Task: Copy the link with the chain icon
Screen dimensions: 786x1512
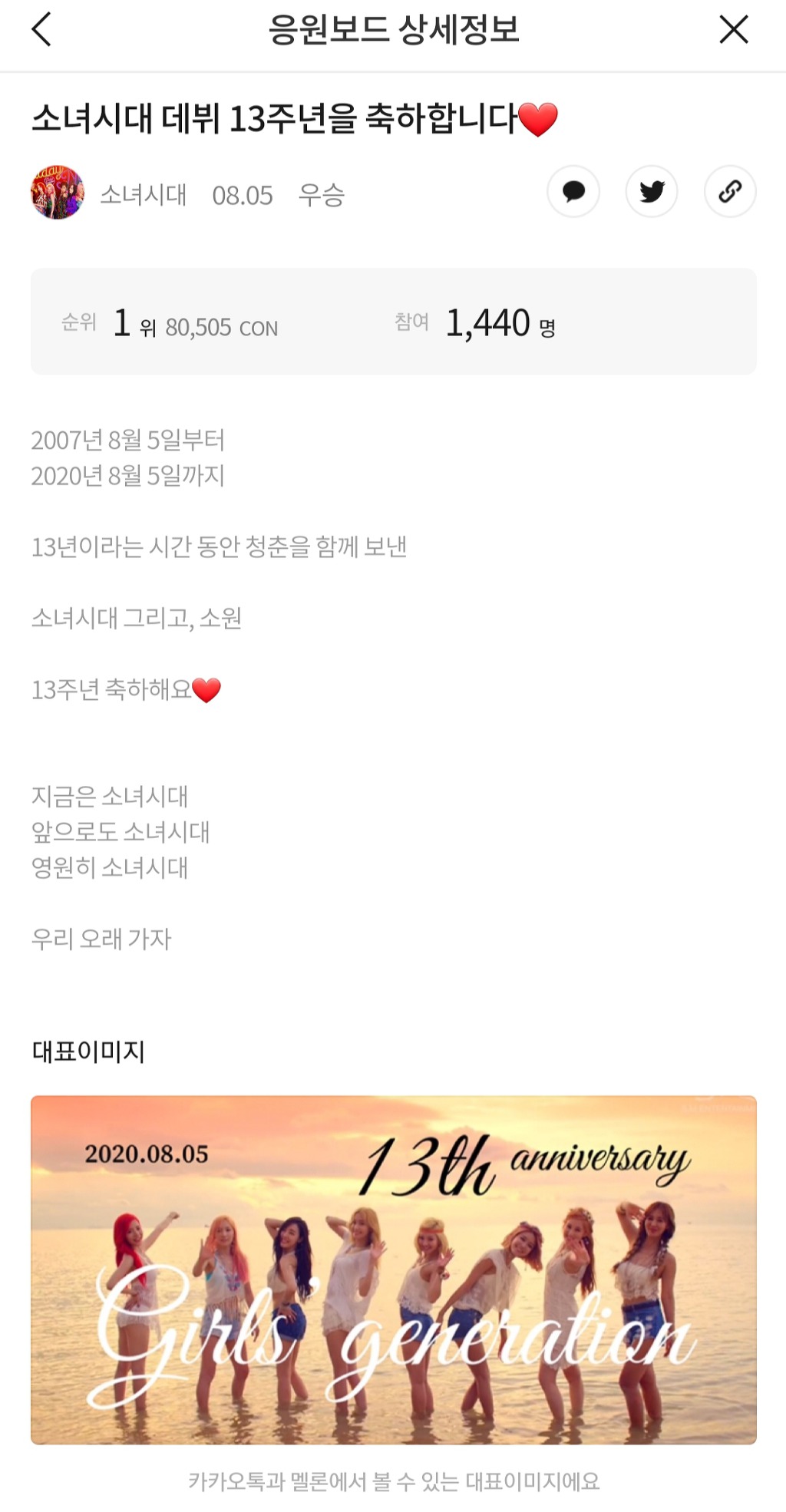Action: (730, 191)
